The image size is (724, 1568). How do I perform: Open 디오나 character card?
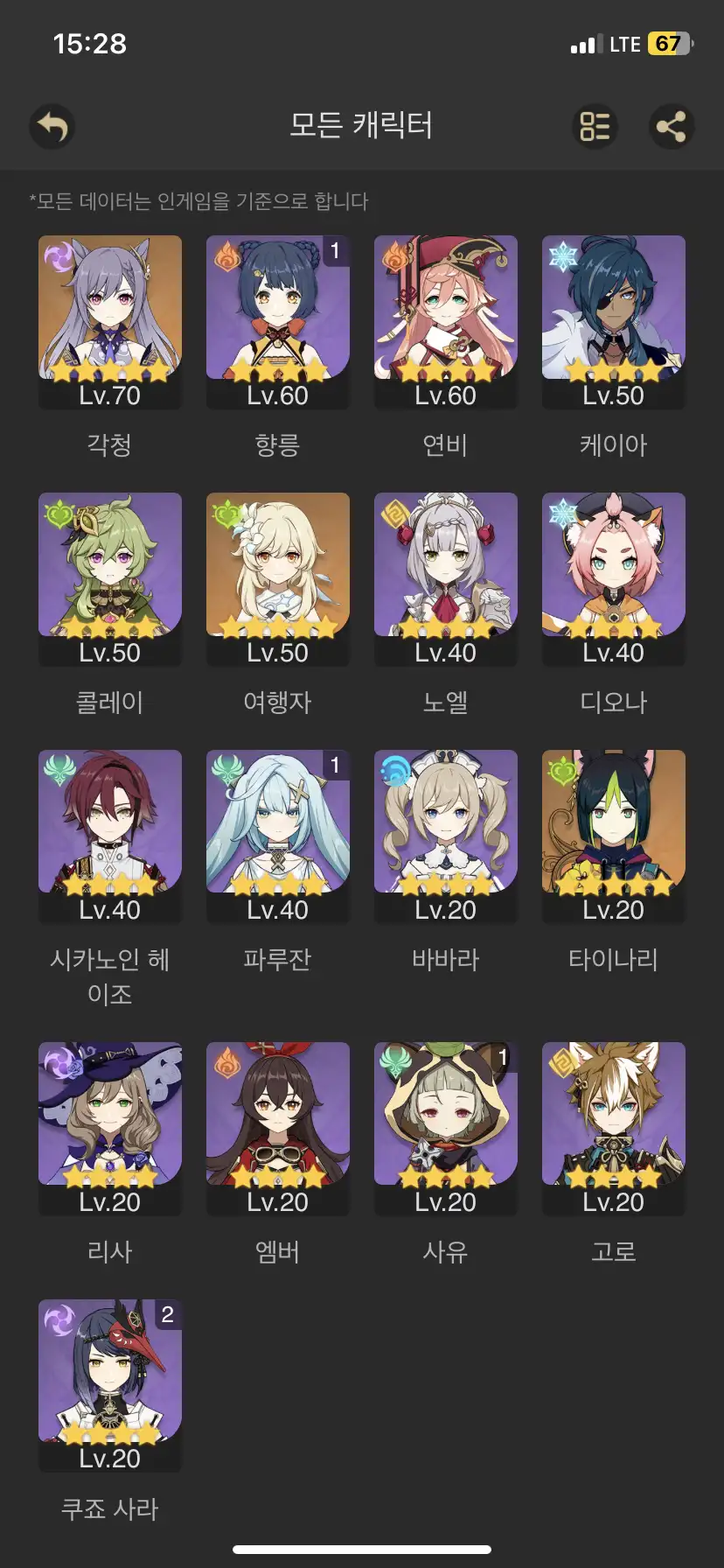click(x=614, y=577)
